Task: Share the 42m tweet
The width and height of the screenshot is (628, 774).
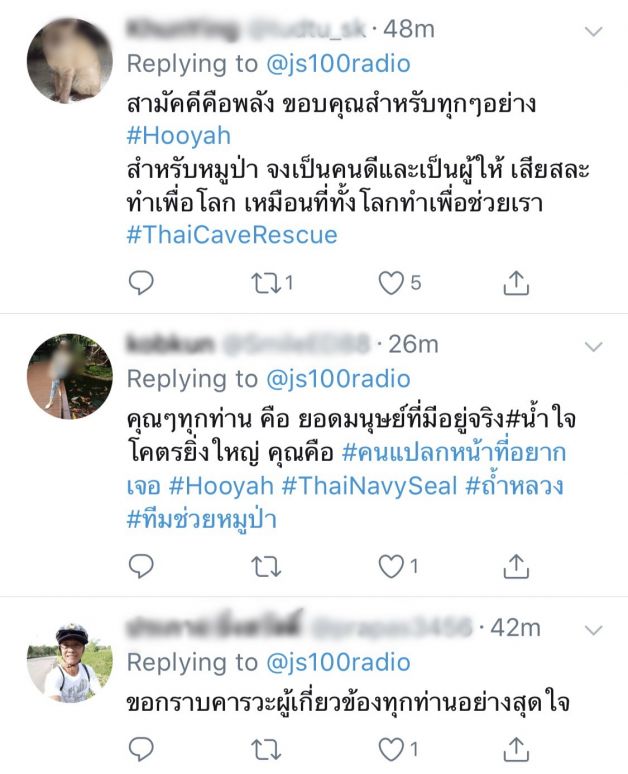Action: click(514, 747)
